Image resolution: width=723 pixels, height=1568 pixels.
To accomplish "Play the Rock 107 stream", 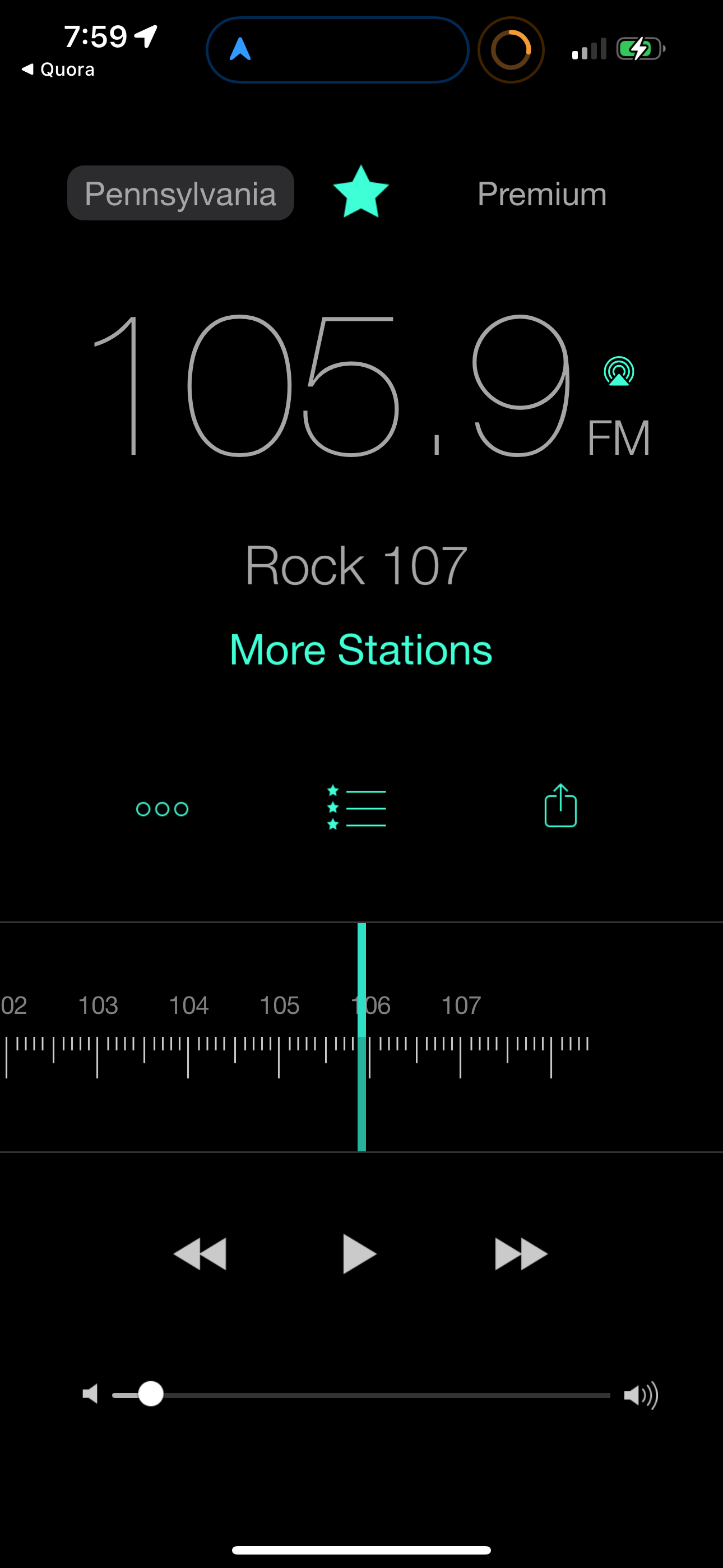I will 360,1252.
